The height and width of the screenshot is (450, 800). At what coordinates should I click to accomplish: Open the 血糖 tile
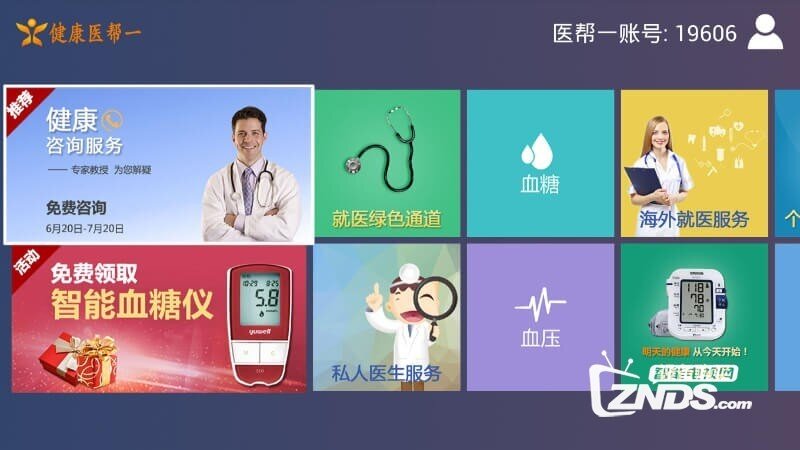pyautogui.click(x=540, y=164)
